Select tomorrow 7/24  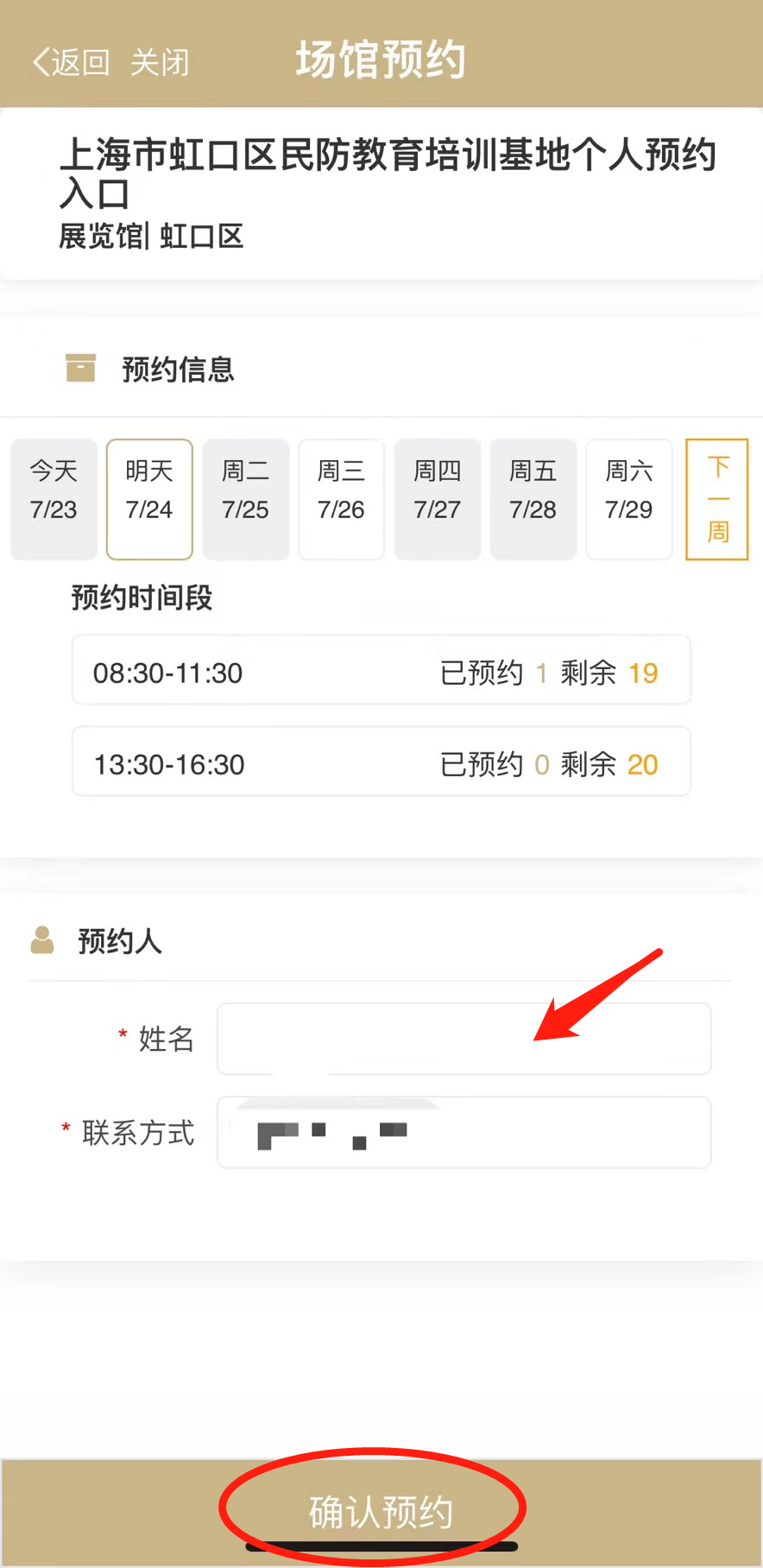[149, 499]
